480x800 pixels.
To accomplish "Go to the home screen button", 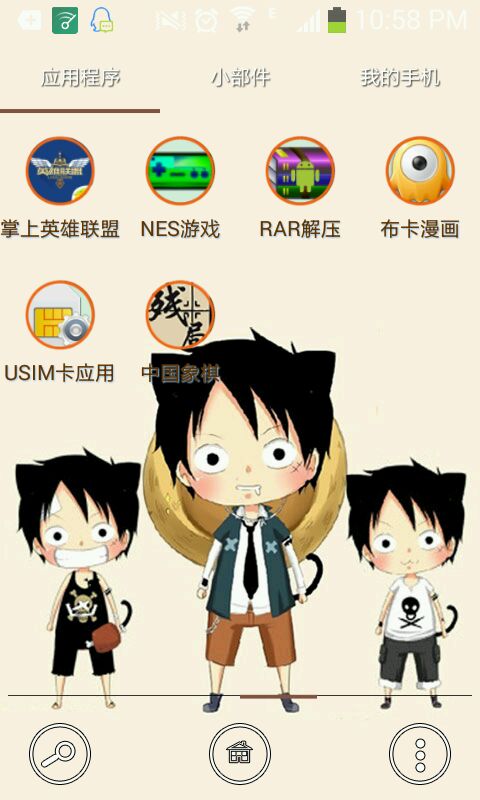I will pyautogui.click(x=240, y=754).
